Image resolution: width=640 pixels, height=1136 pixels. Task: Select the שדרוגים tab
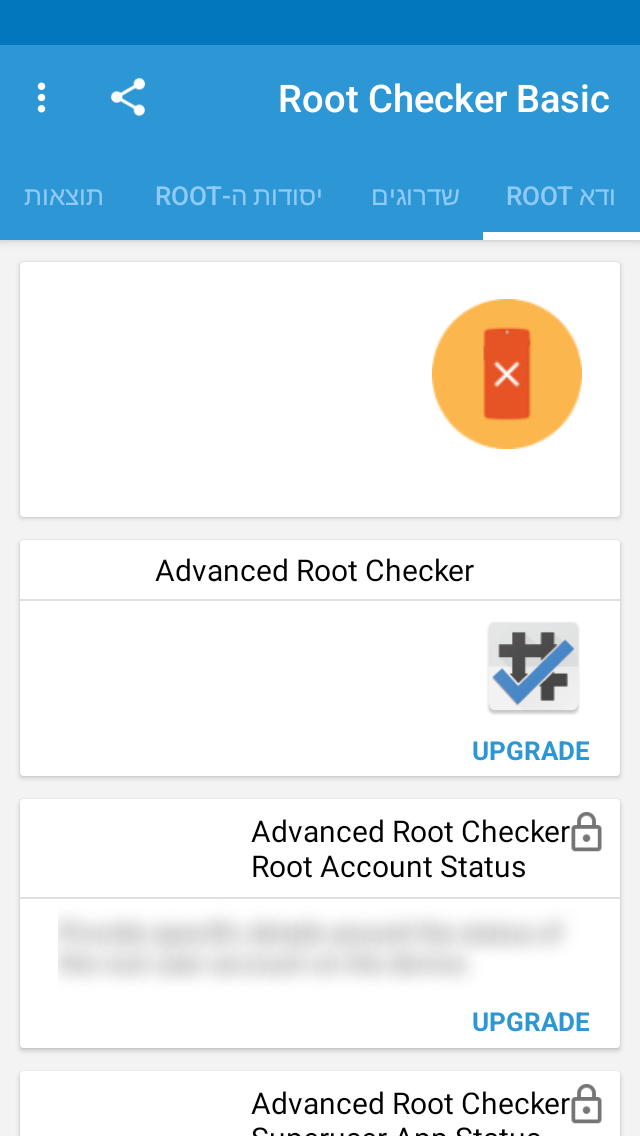coord(415,196)
